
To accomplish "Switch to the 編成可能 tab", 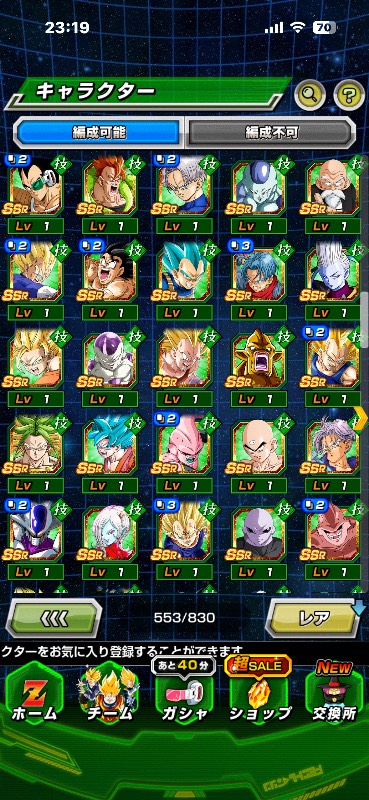I will pos(99,132).
